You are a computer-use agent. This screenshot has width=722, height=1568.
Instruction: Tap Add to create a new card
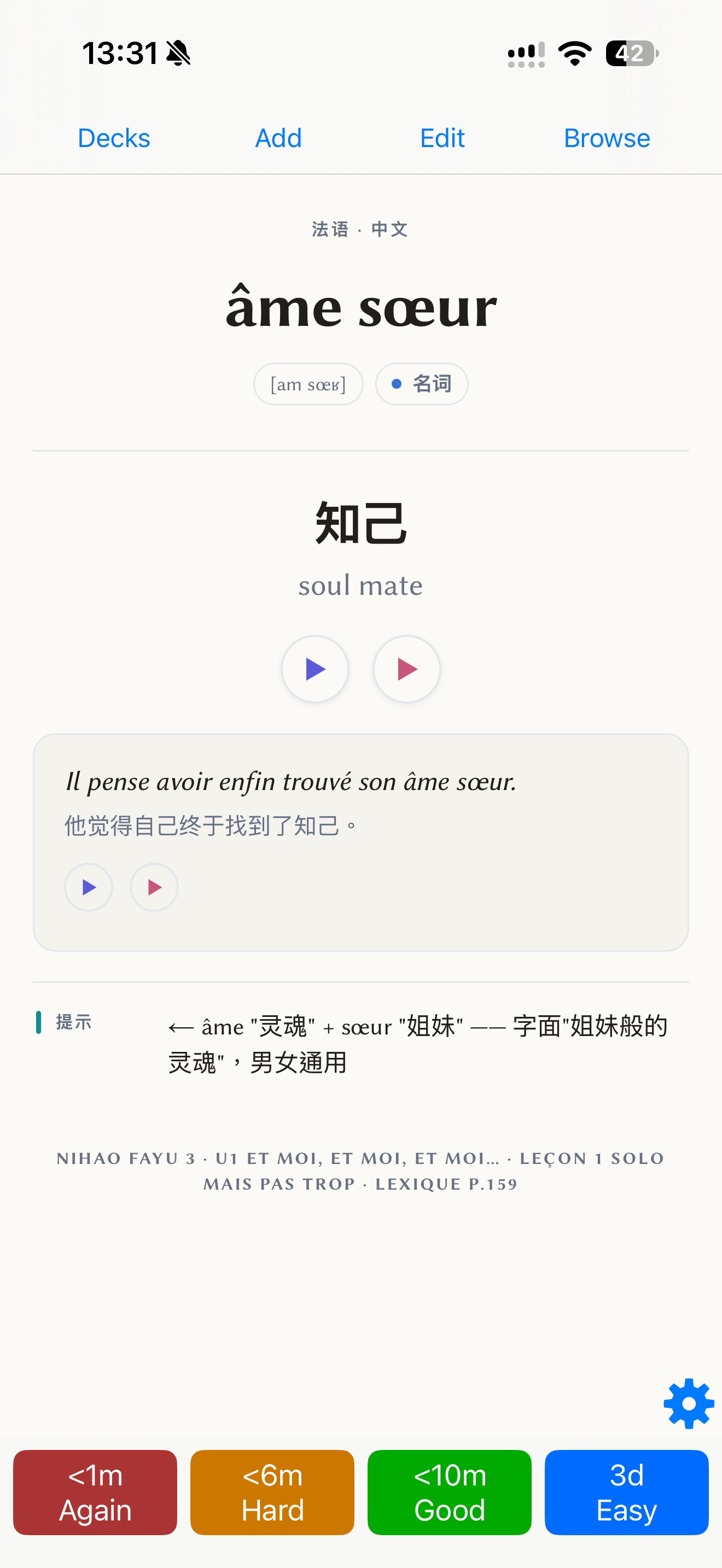click(278, 138)
